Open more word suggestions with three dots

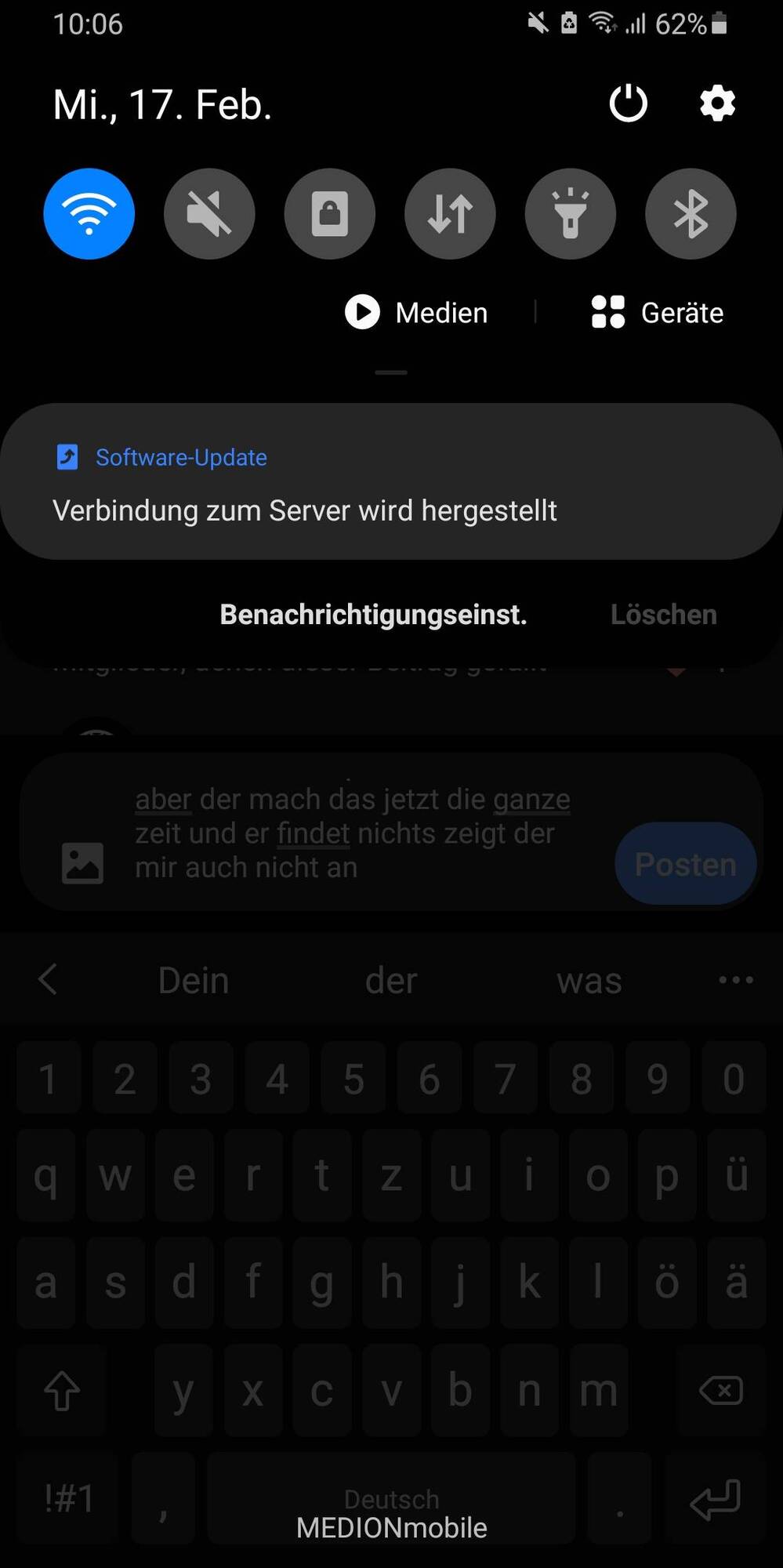click(x=735, y=980)
